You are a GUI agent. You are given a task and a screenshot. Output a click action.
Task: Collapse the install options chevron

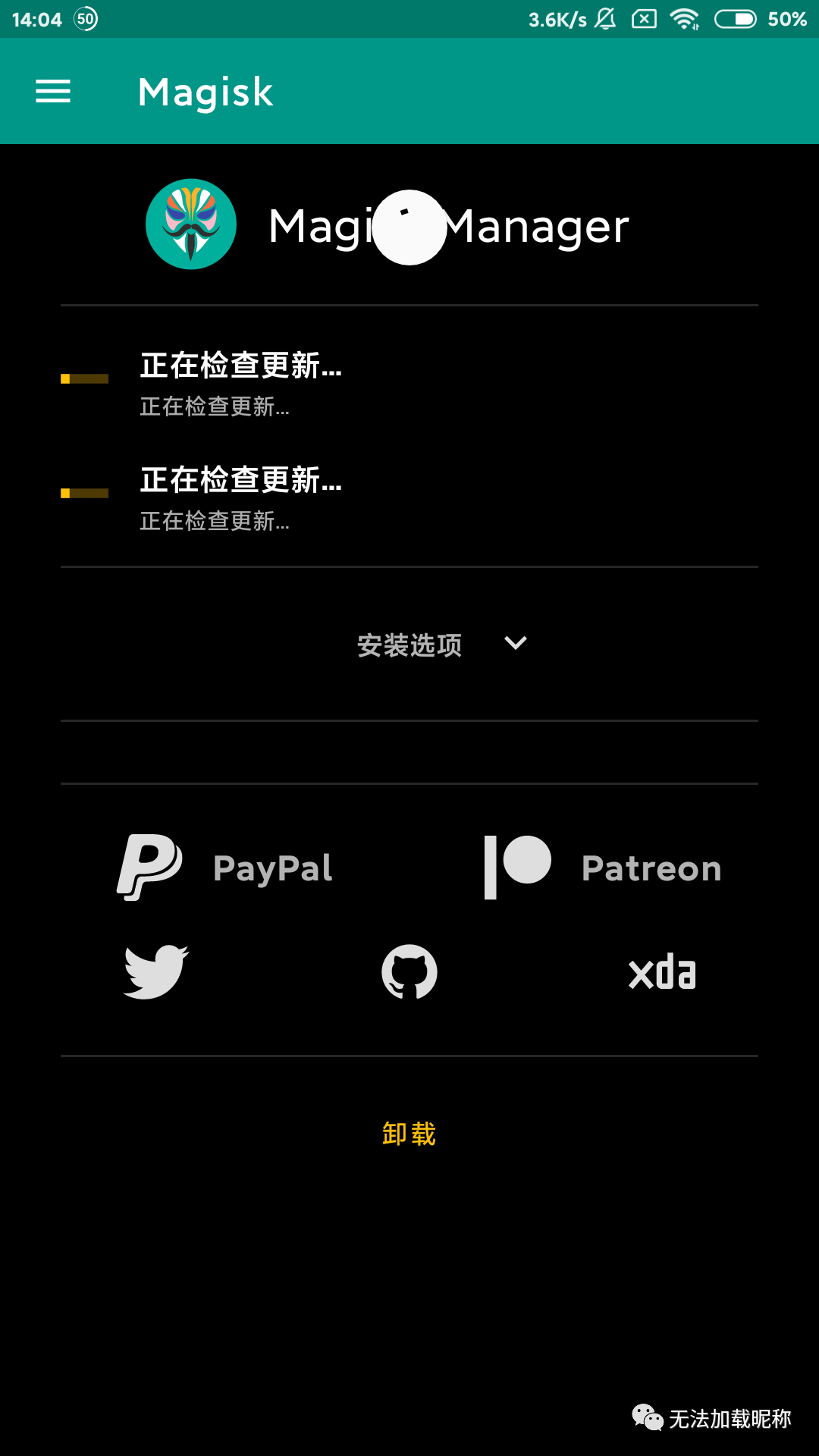pyautogui.click(x=514, y=643)
